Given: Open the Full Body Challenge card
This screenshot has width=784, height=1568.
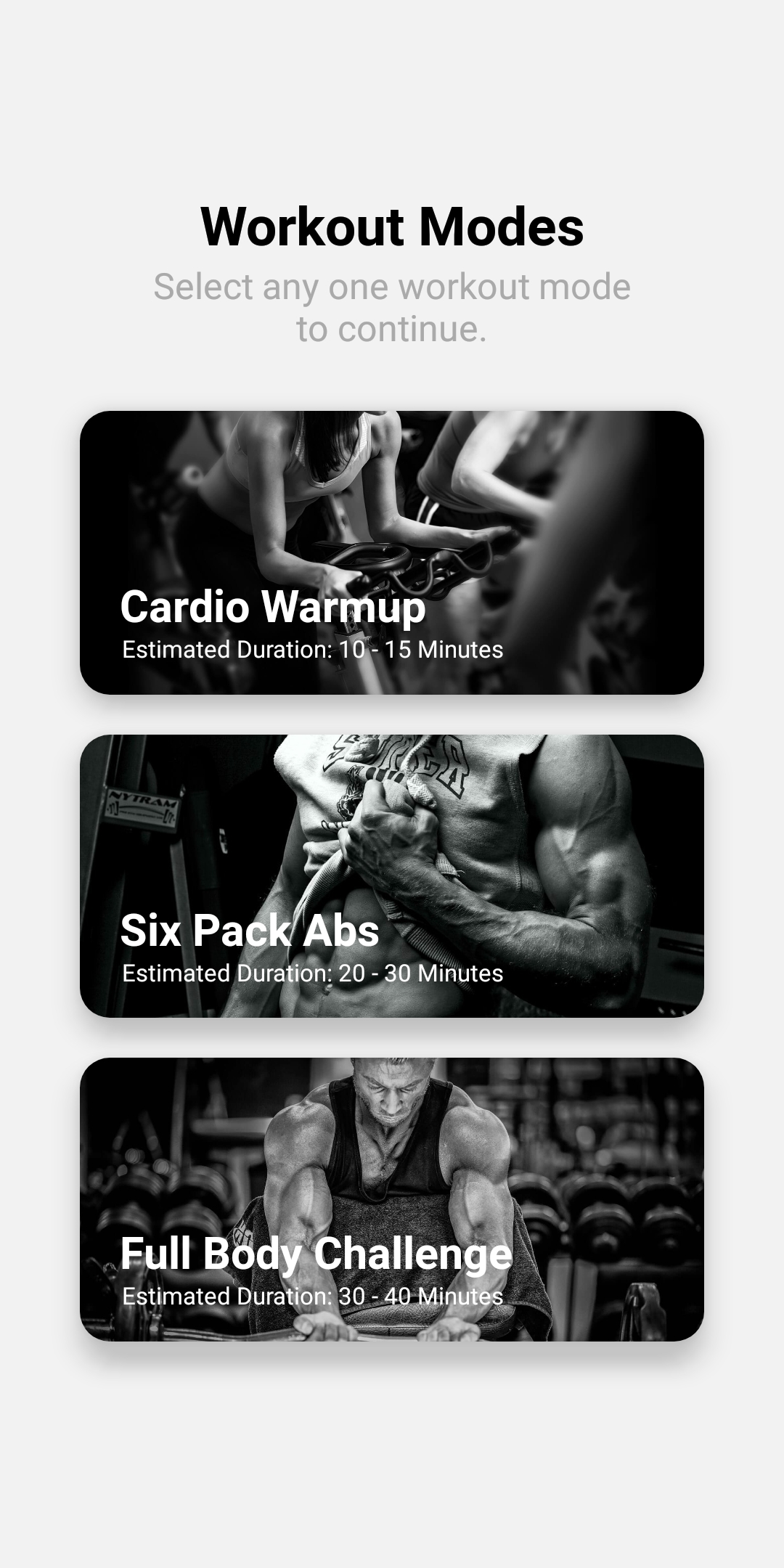Looking at the screenshot, I should (x=392, y=1199).
